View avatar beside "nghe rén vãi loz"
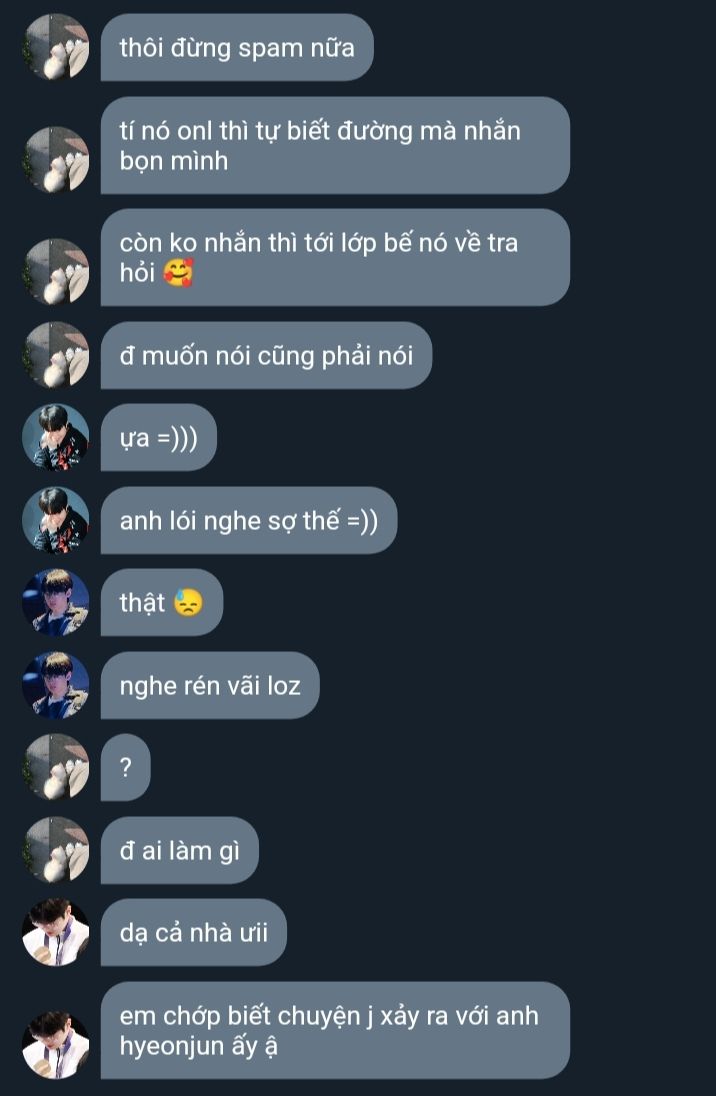The width and height of the screenshot is (716, 1096). [55, 685]
